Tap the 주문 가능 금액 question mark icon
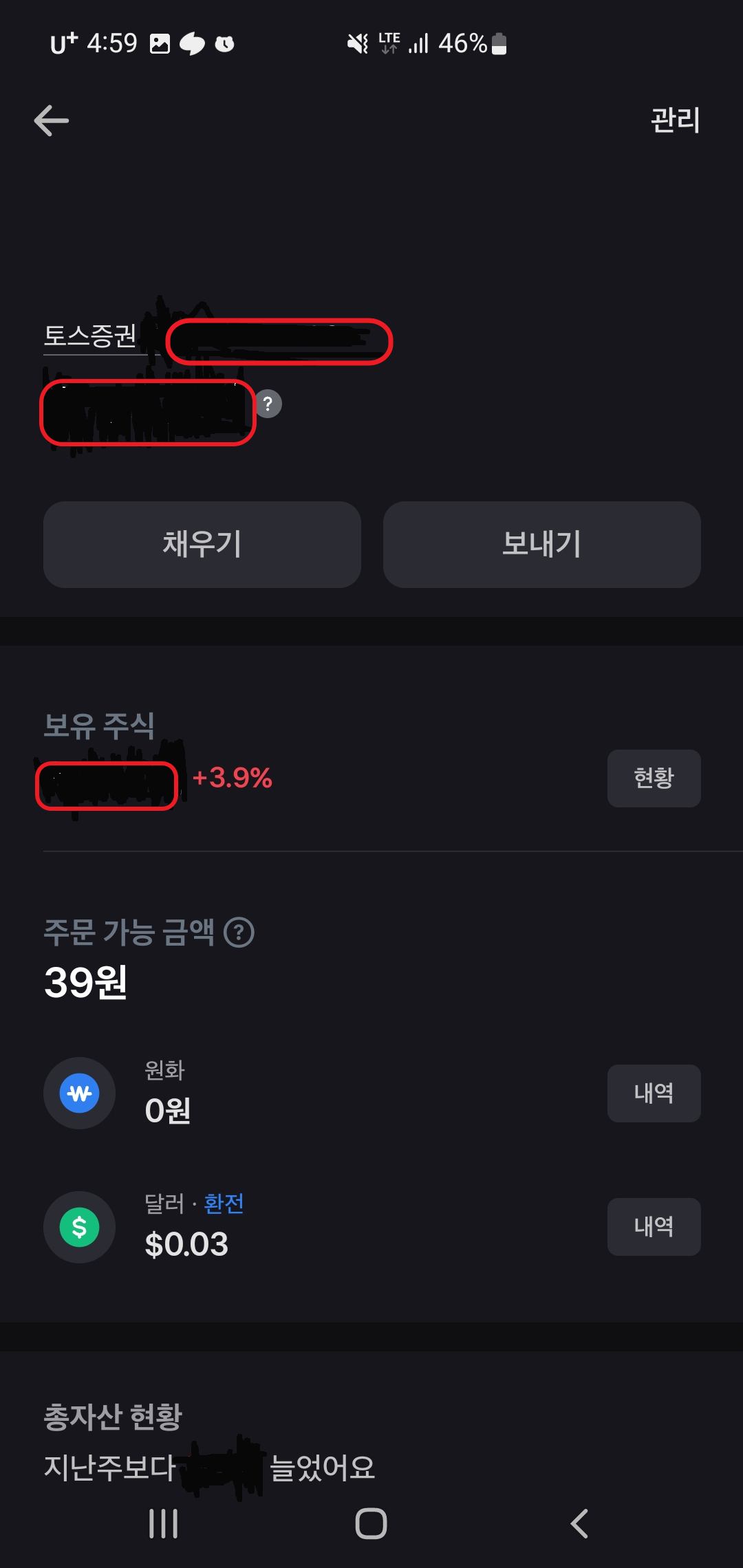 click(239, 933)
